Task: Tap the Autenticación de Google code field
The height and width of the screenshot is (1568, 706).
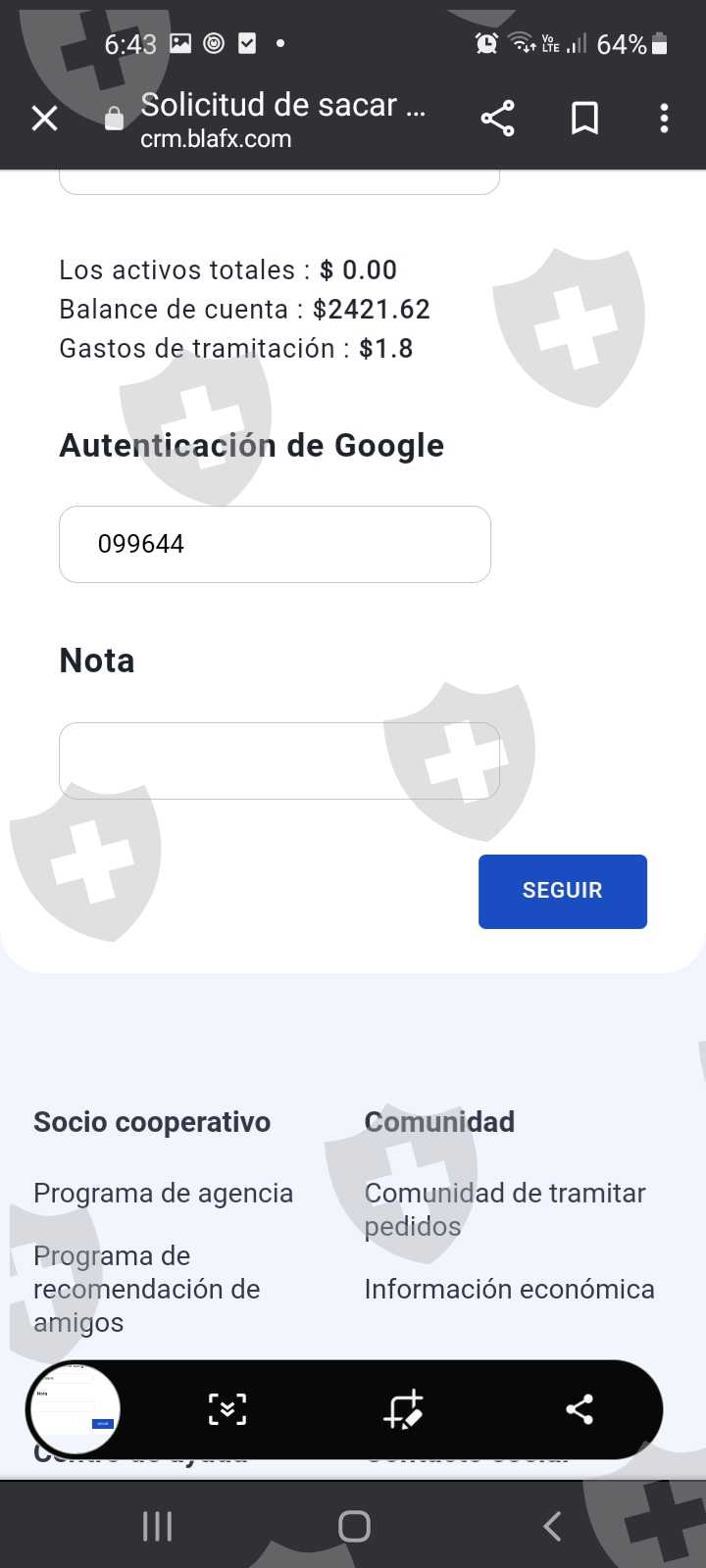Action: click(x=275, y=544)
